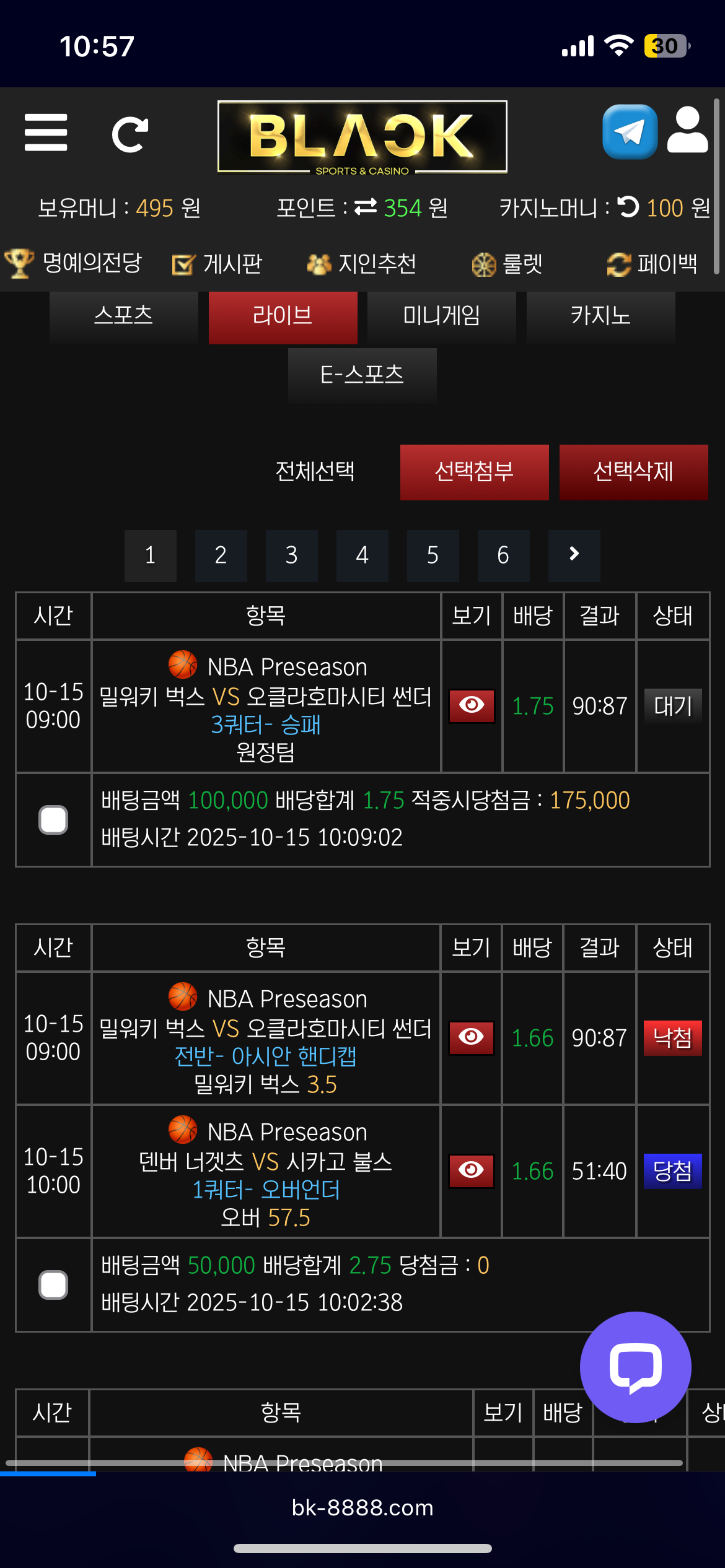725x1568 pixels.
Task: Open 룰렛 roulette
Action: pos(507,264)
